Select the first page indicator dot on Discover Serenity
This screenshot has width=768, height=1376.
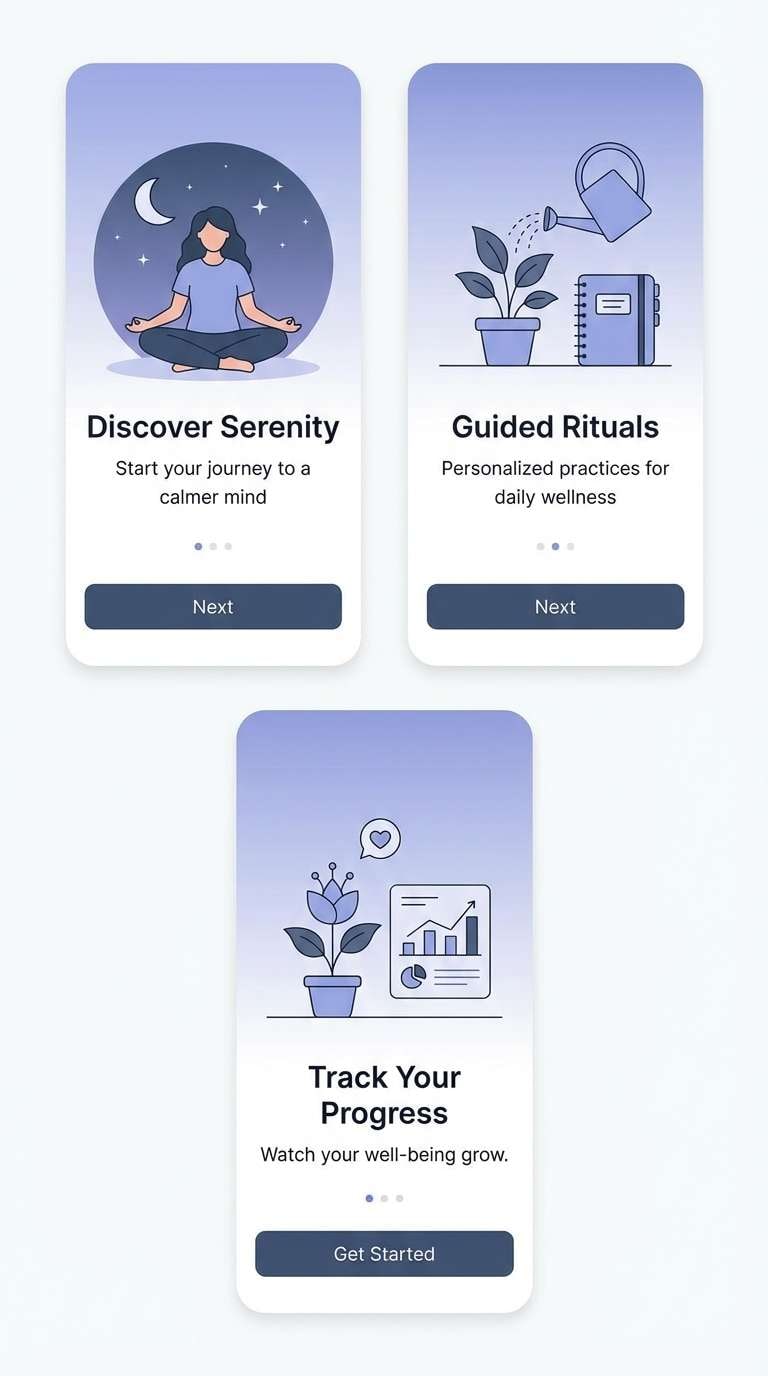(x=198, y=546)
